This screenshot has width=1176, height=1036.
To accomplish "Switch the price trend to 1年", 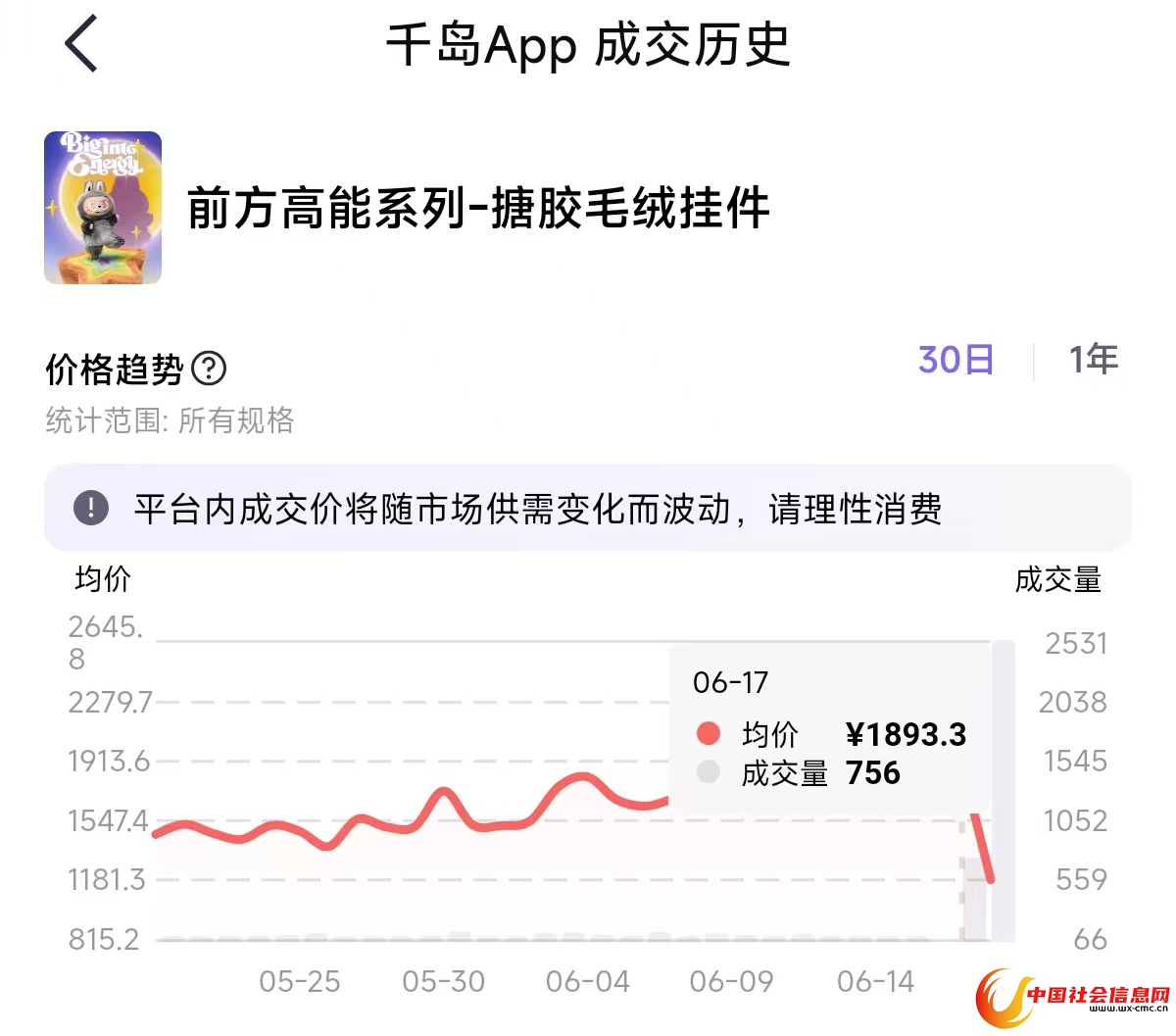I will pyautogui.click(x=1093, y=361).
